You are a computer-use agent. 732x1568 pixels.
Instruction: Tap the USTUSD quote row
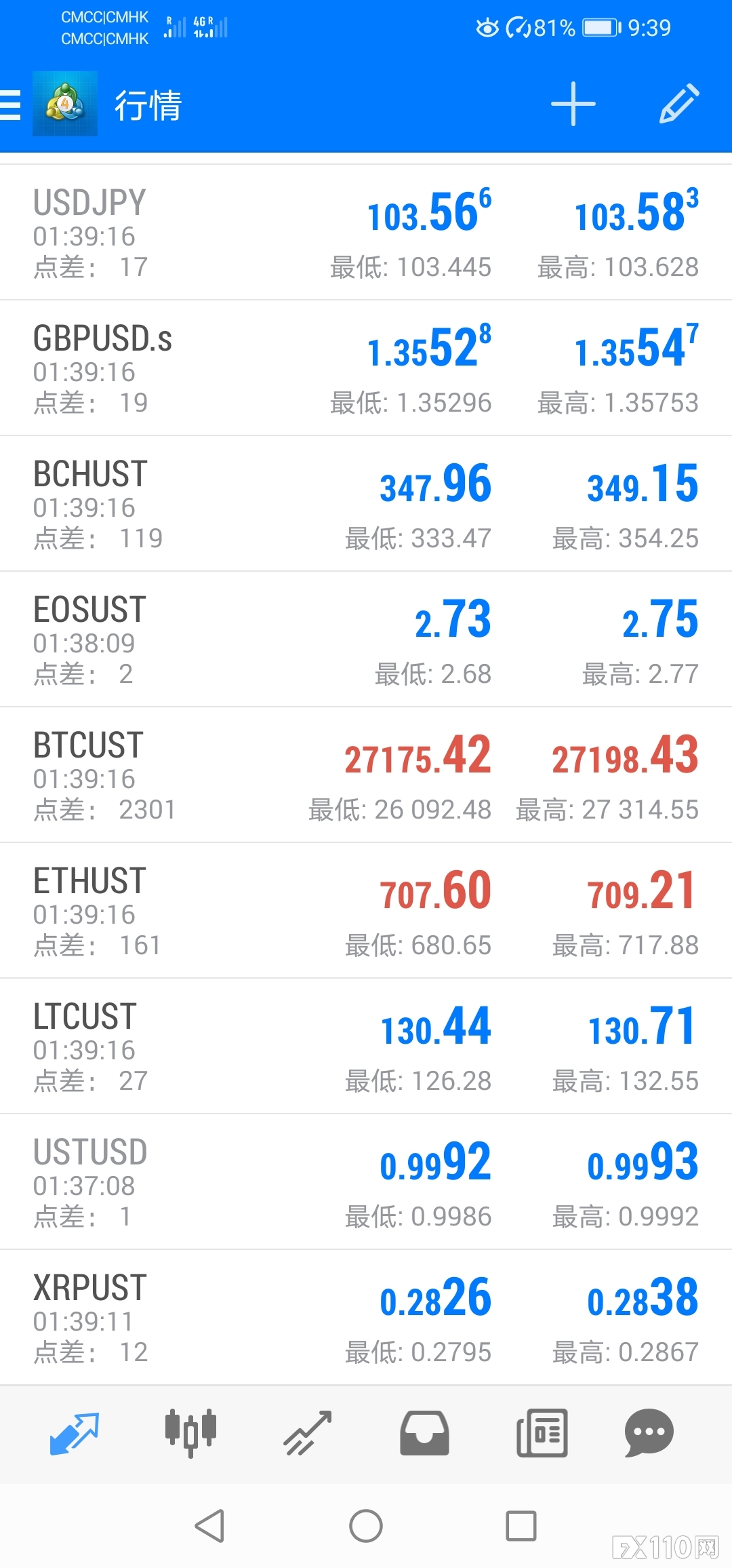pyautogui.click(x=366, y=1182)
